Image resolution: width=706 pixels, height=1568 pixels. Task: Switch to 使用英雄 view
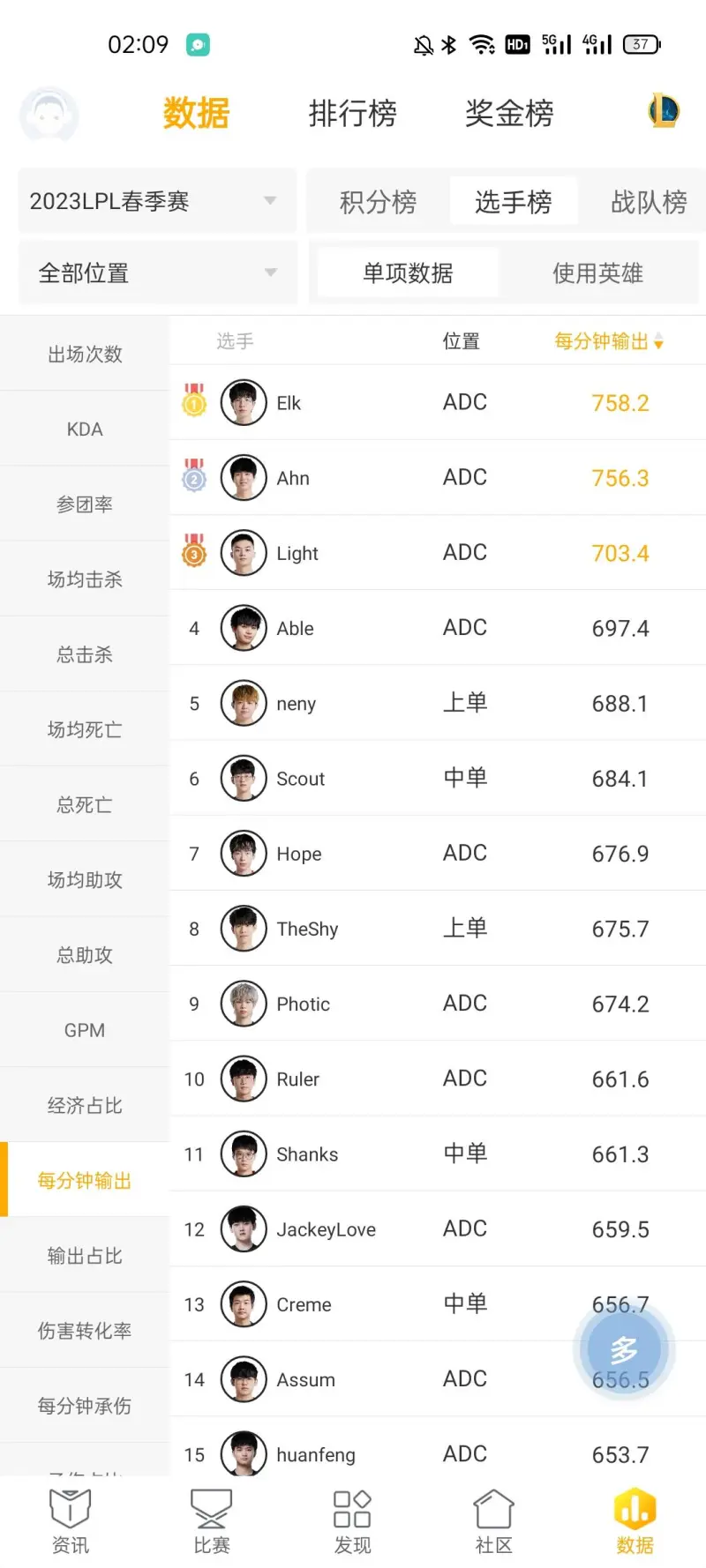coord(597,273)
